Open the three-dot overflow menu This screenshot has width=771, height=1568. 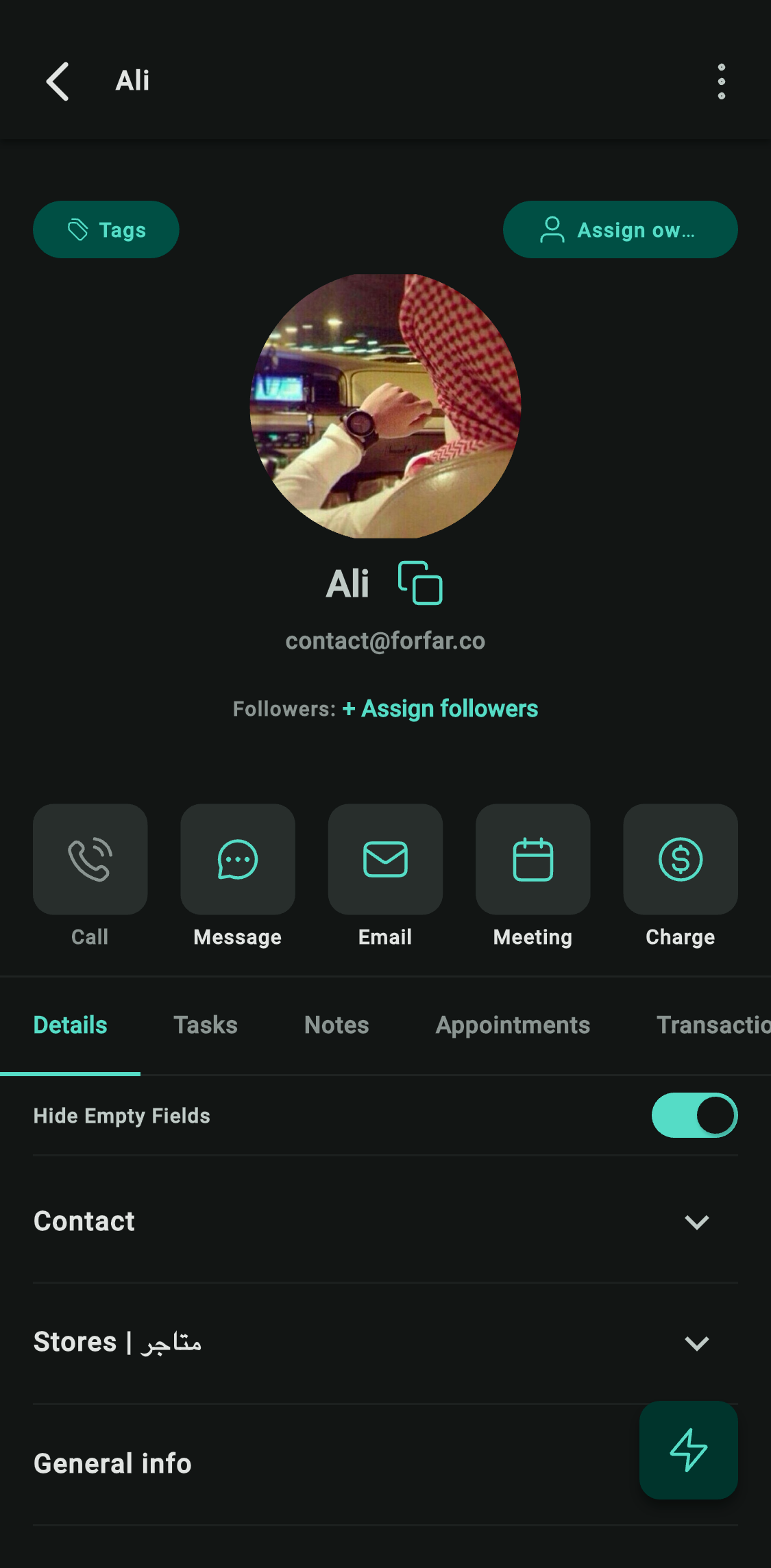[721, 82]
